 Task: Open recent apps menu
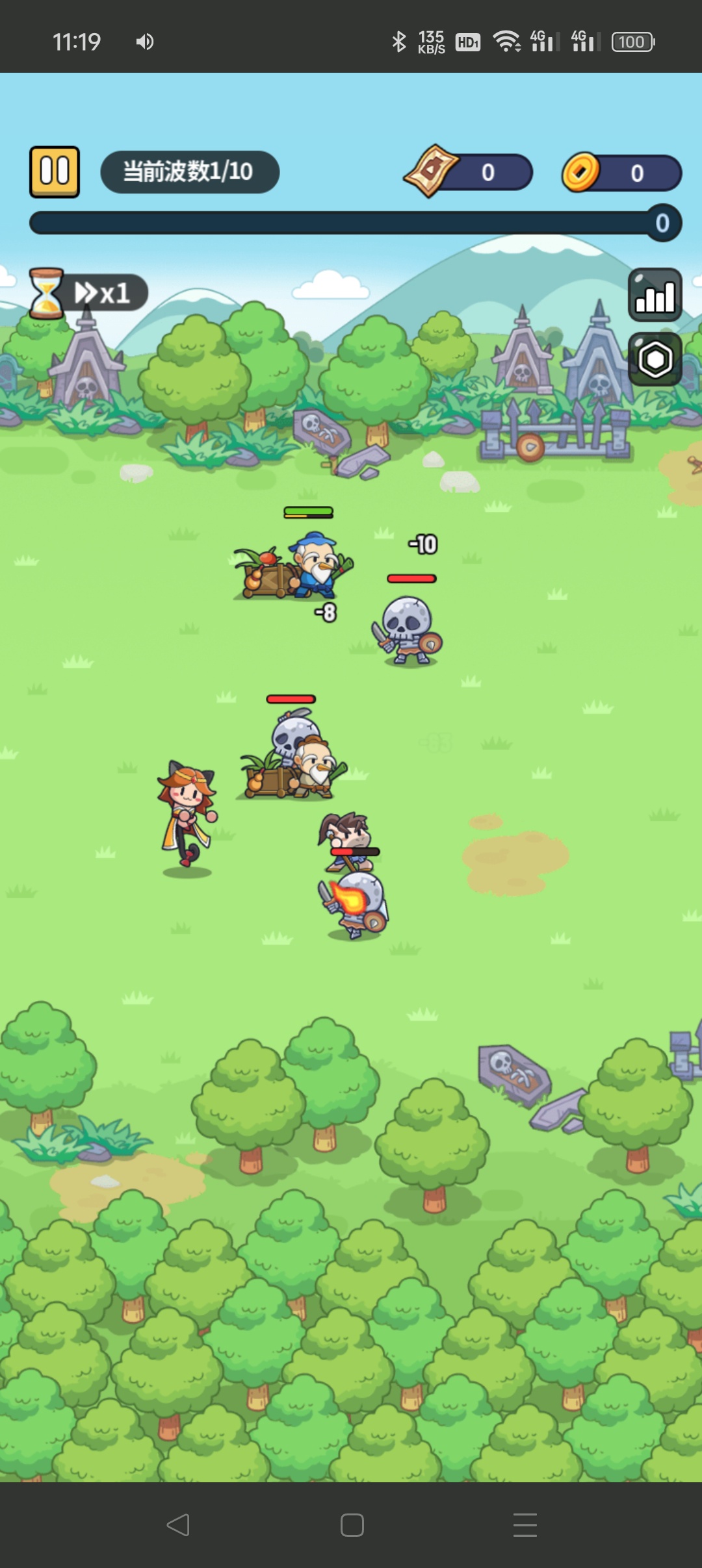coord(525,1524)
